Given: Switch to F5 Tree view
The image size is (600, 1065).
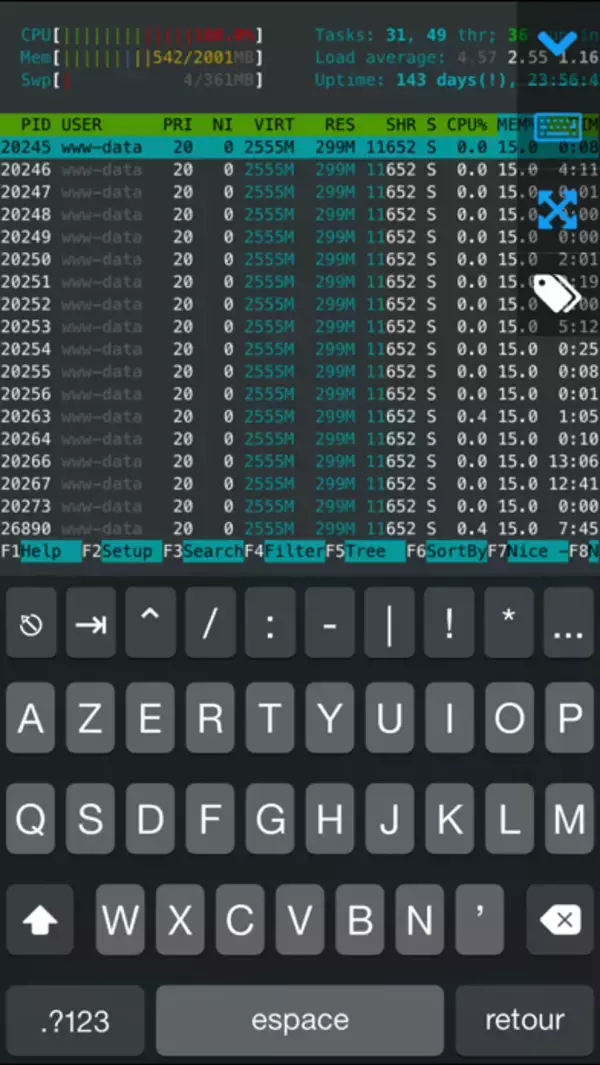Looking at the screenshot, I should point(364,551).
